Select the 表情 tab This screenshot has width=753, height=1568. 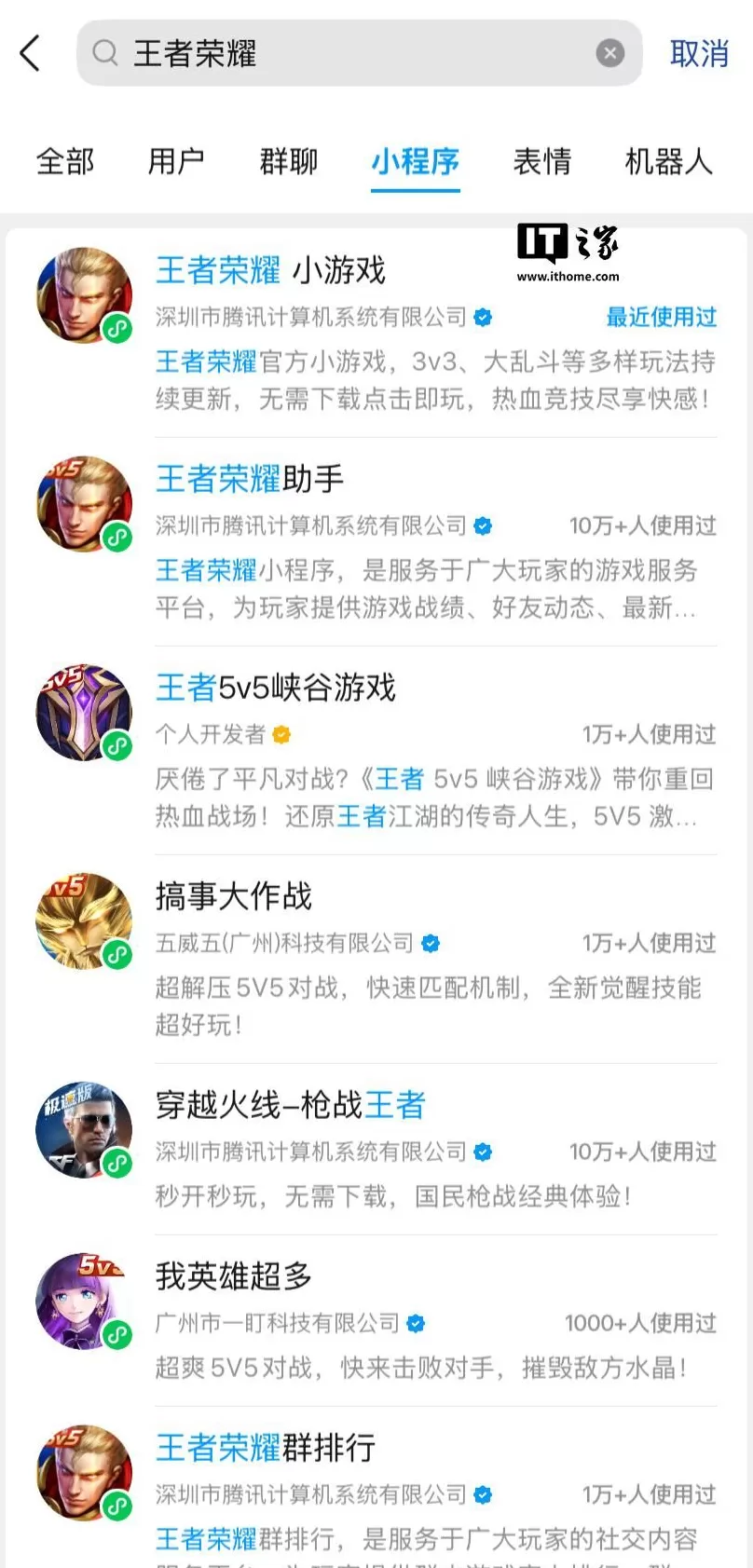point(543,163)
